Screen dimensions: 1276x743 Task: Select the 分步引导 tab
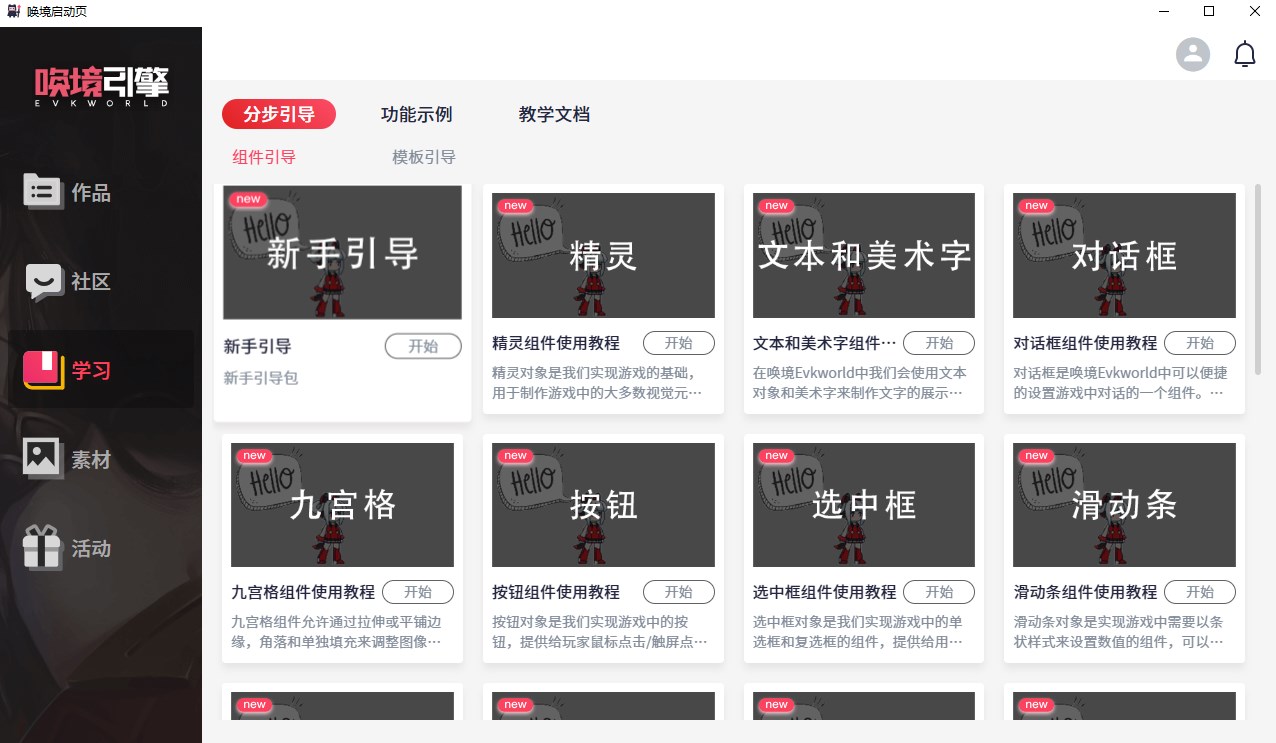coord(279,114)
